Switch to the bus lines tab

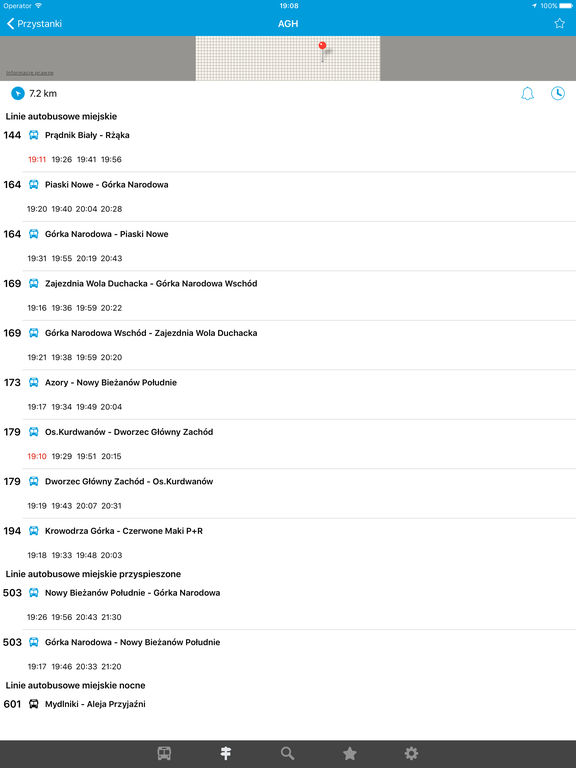coord(164,753)
